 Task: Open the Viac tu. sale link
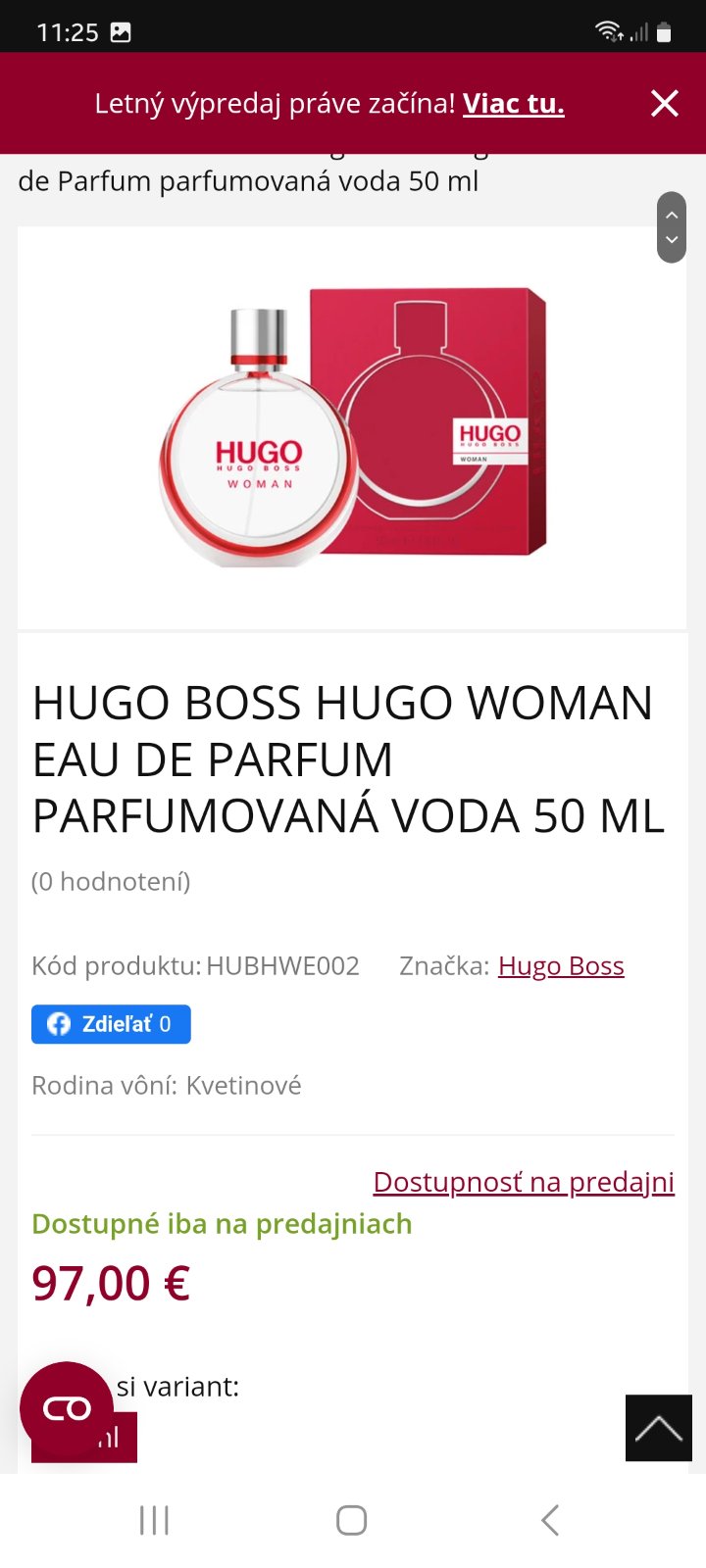click(513, 103)
